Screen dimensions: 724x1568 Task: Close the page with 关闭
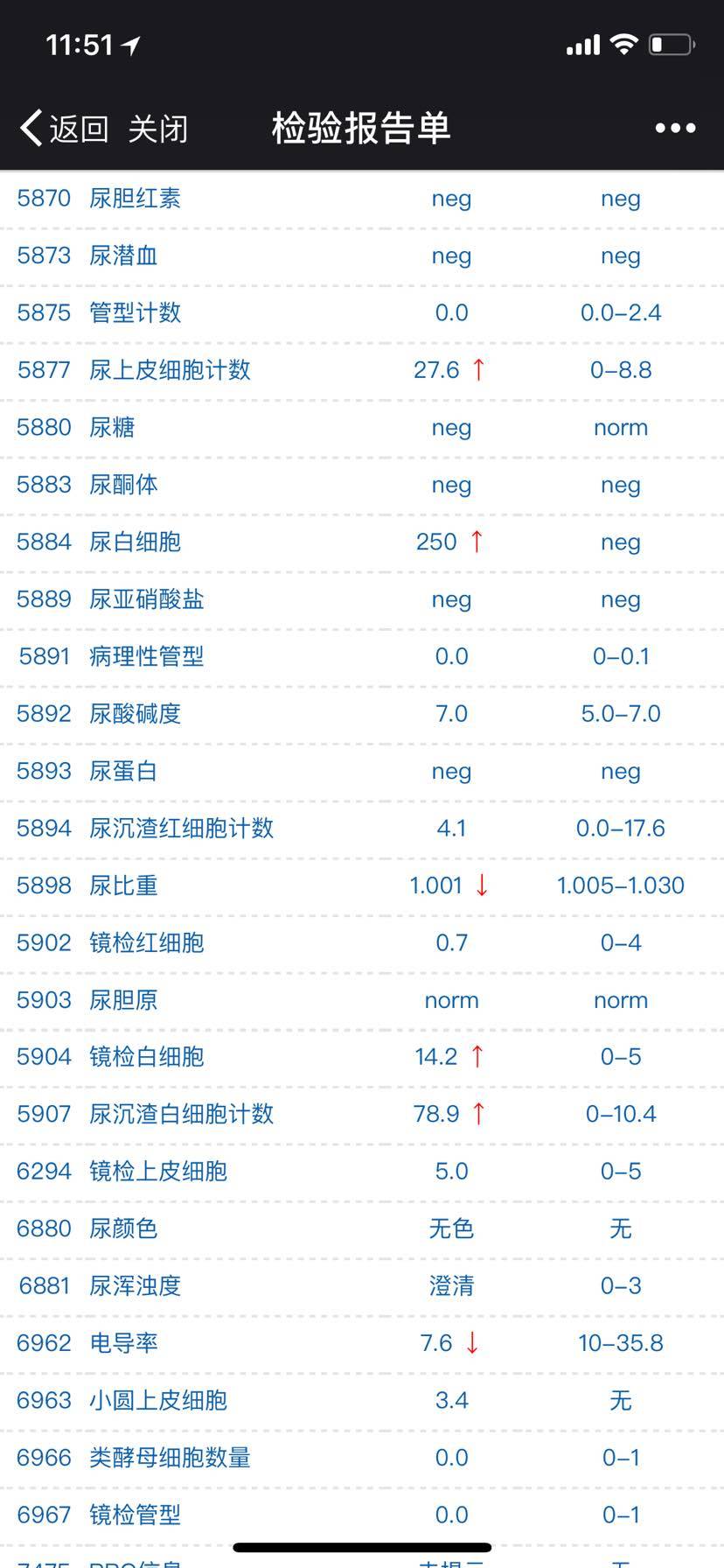pos(158,129)
